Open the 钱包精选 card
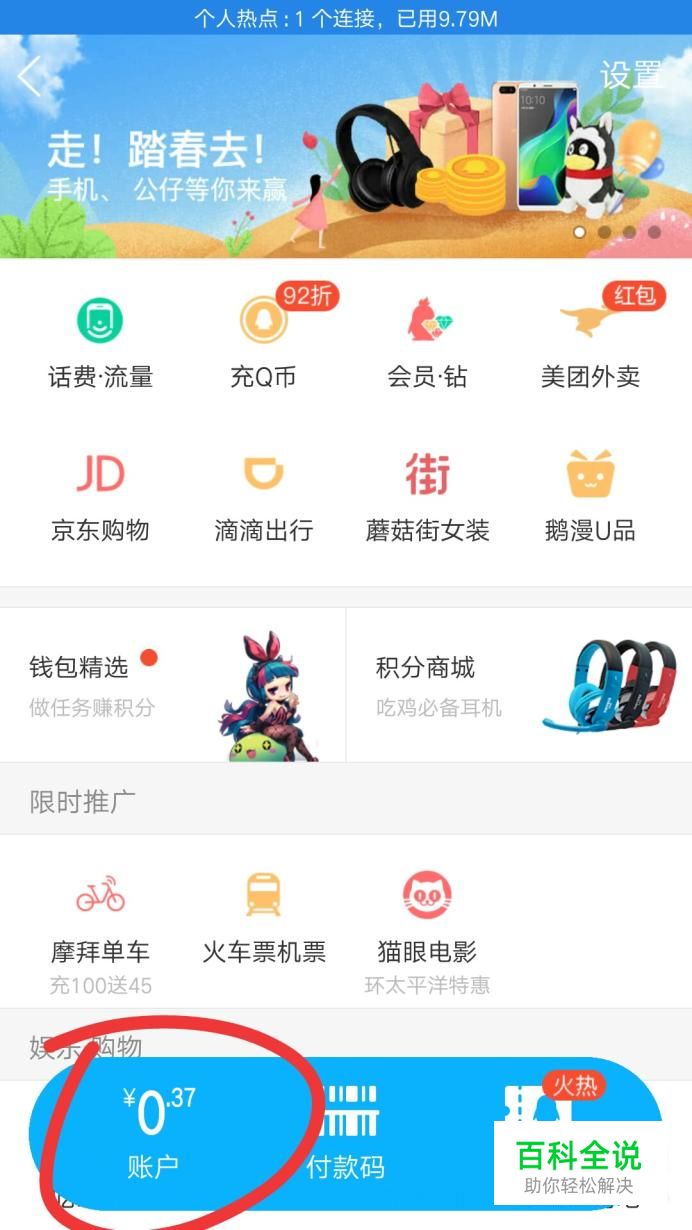Image resolution: width=692 pixels, height=1230 pixels. 172,685
